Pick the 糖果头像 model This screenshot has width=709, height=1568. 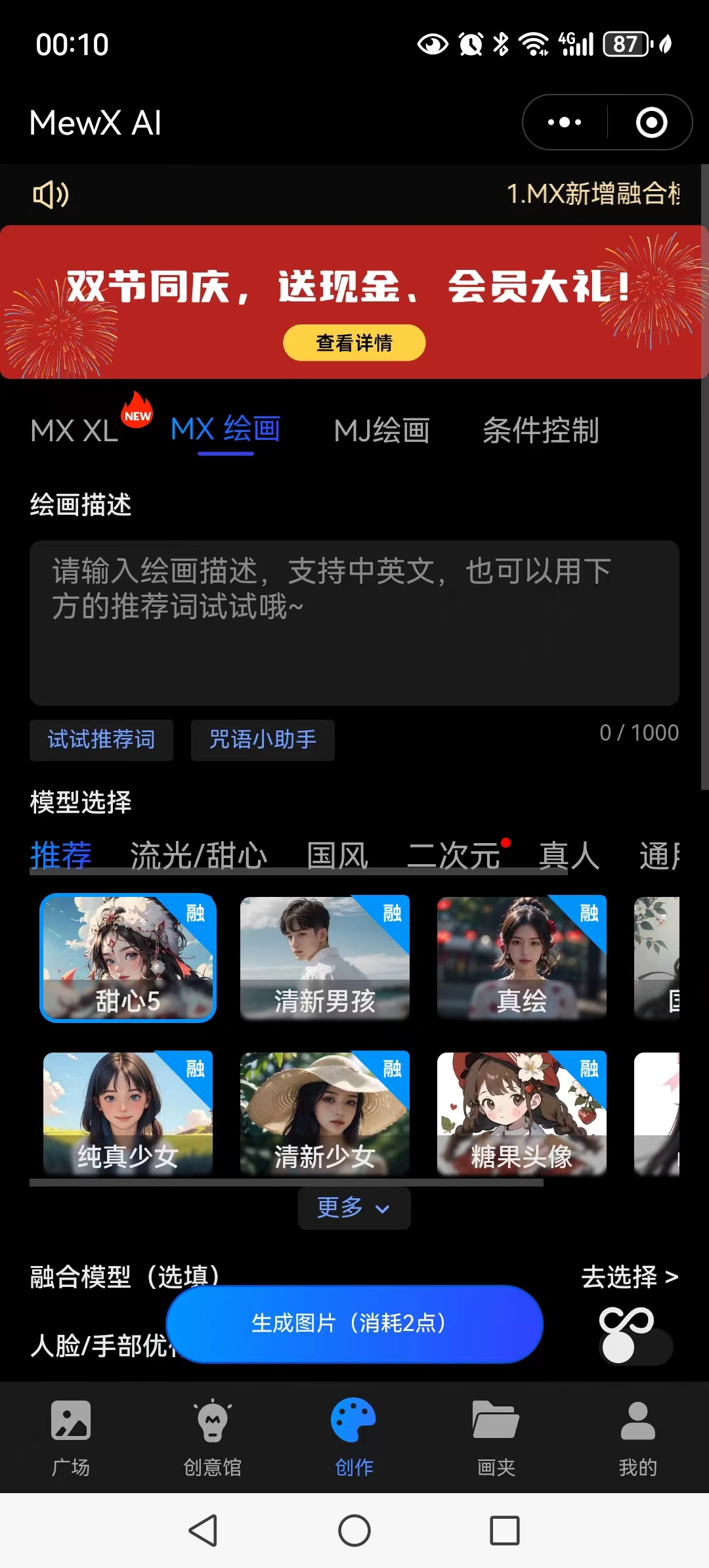(522, 1113)
